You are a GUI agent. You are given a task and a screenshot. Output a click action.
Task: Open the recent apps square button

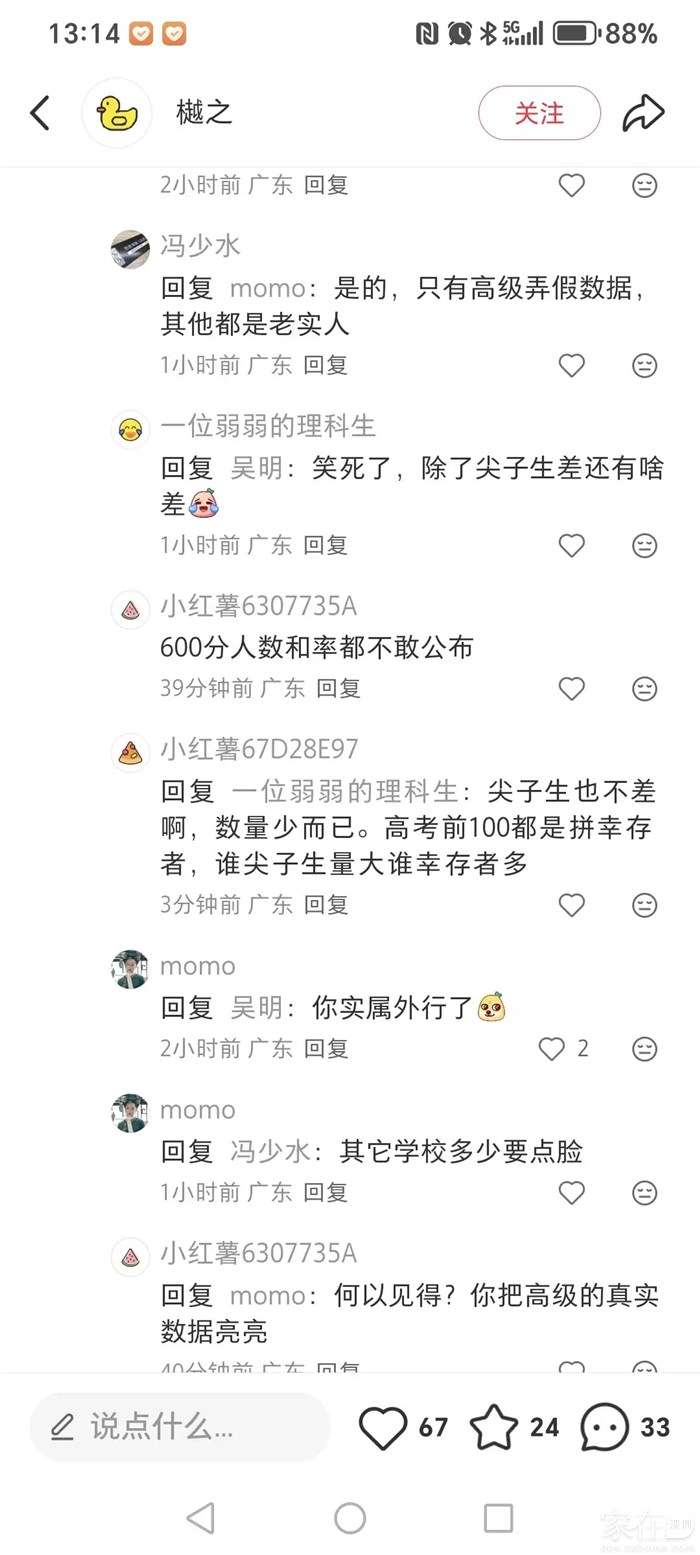(x=498, y=1517)
